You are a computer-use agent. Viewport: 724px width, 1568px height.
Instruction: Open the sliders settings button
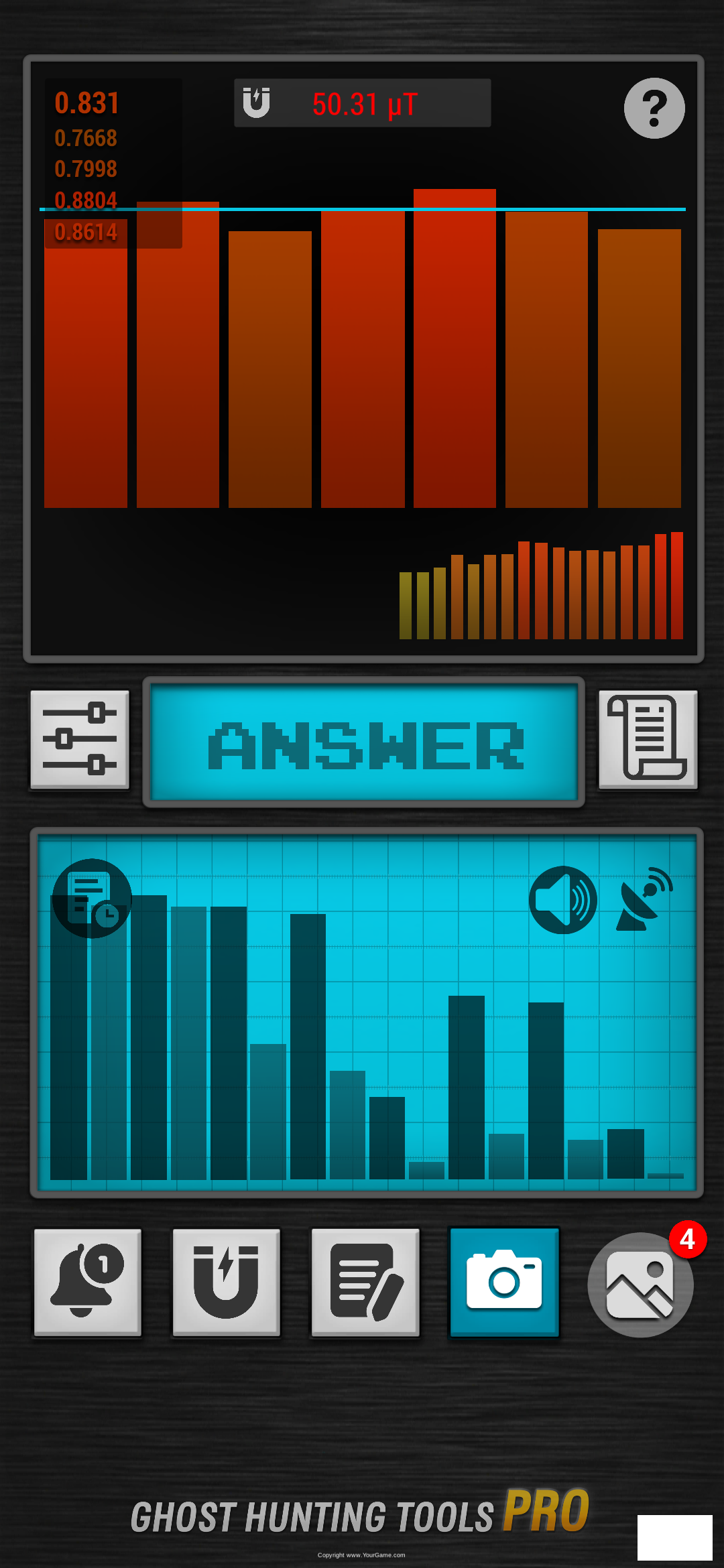pyautogui.click(x=80, y=740)
